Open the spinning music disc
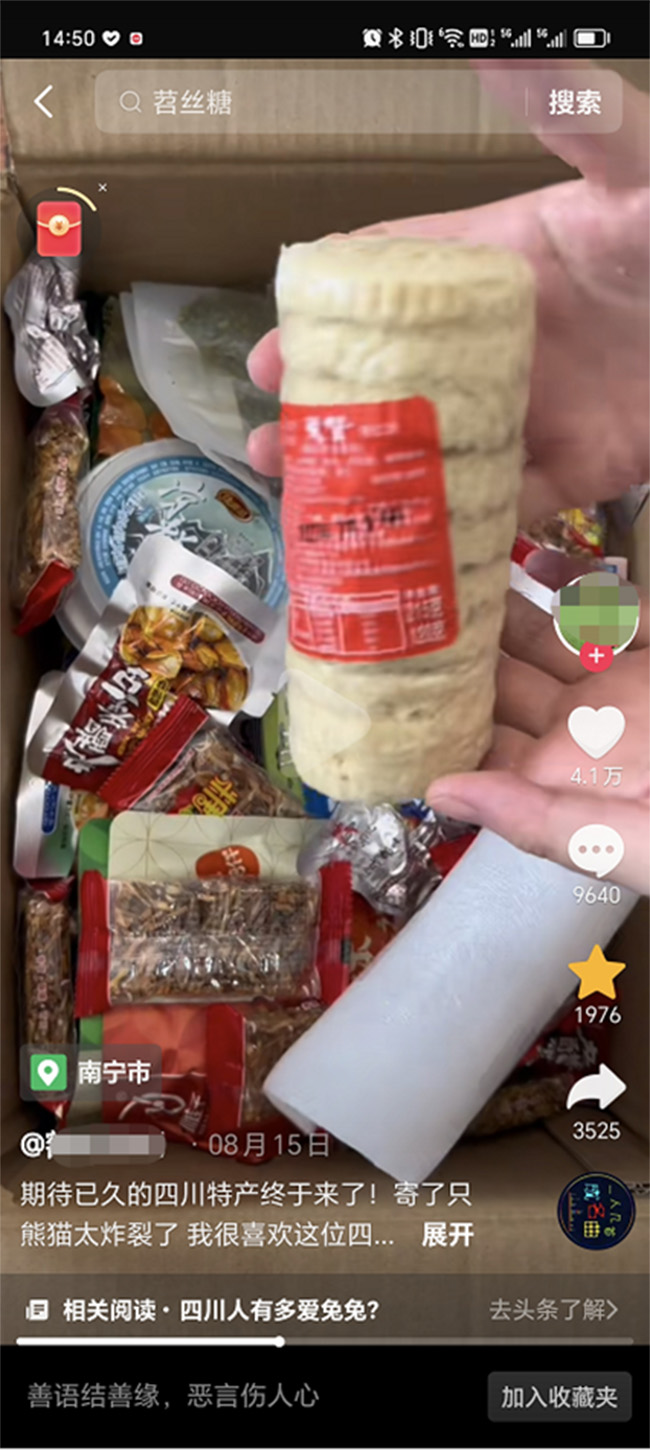The width and height of the screenshot is (650, 1450). tap(596, 1212)
